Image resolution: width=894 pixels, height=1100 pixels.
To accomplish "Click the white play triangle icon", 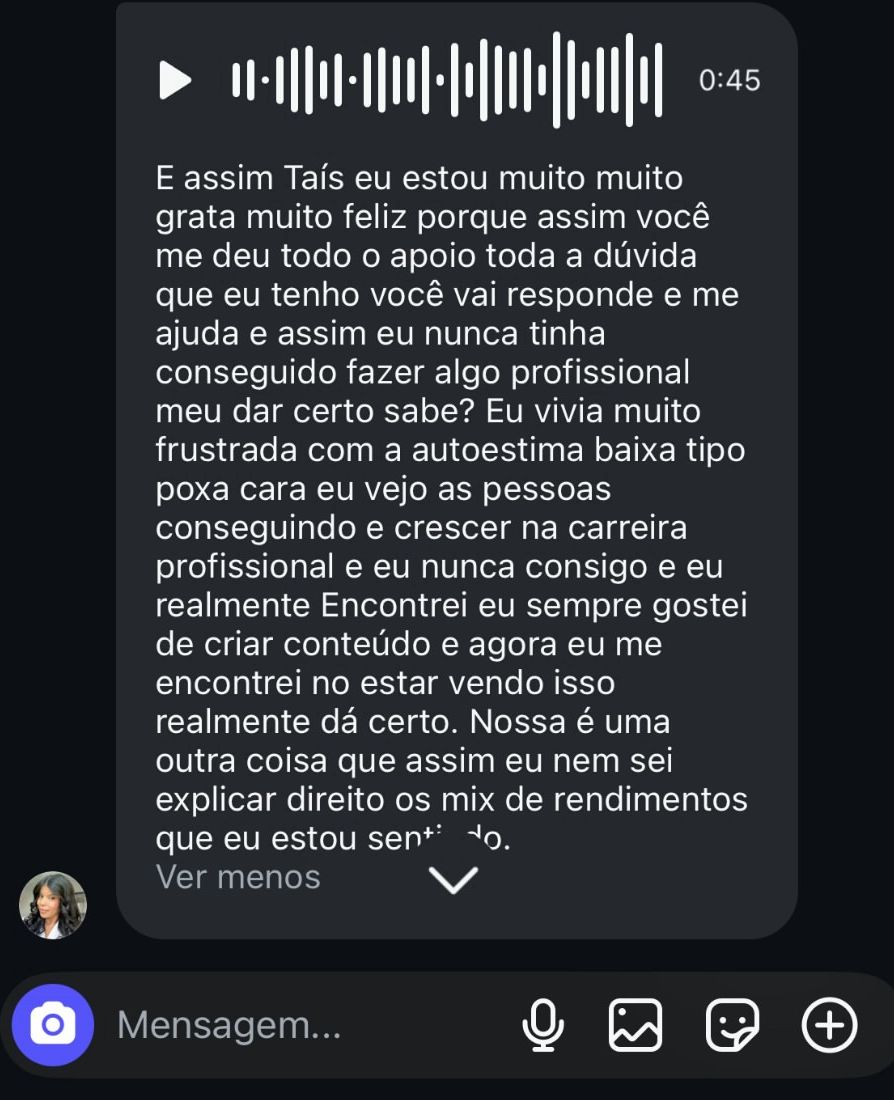I will 175,78.
